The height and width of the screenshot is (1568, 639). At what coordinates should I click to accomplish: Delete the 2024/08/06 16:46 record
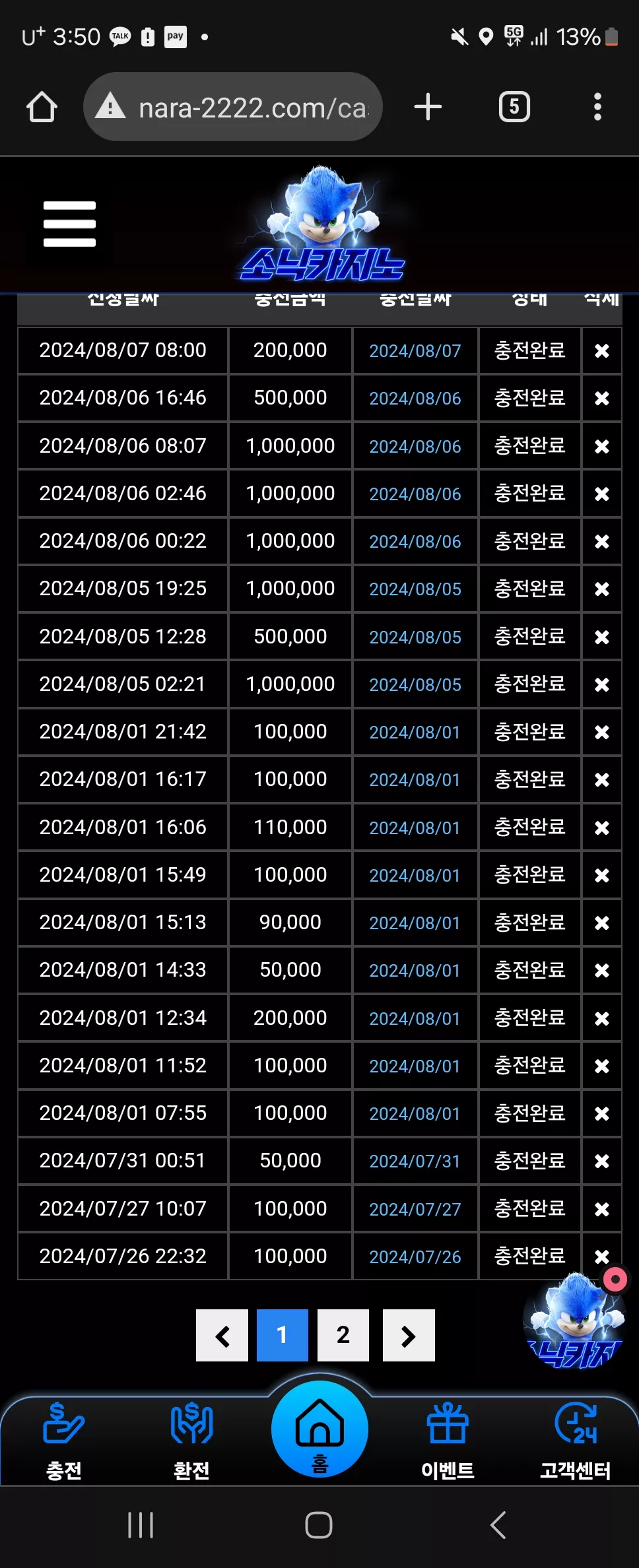(x=601, y=399)
